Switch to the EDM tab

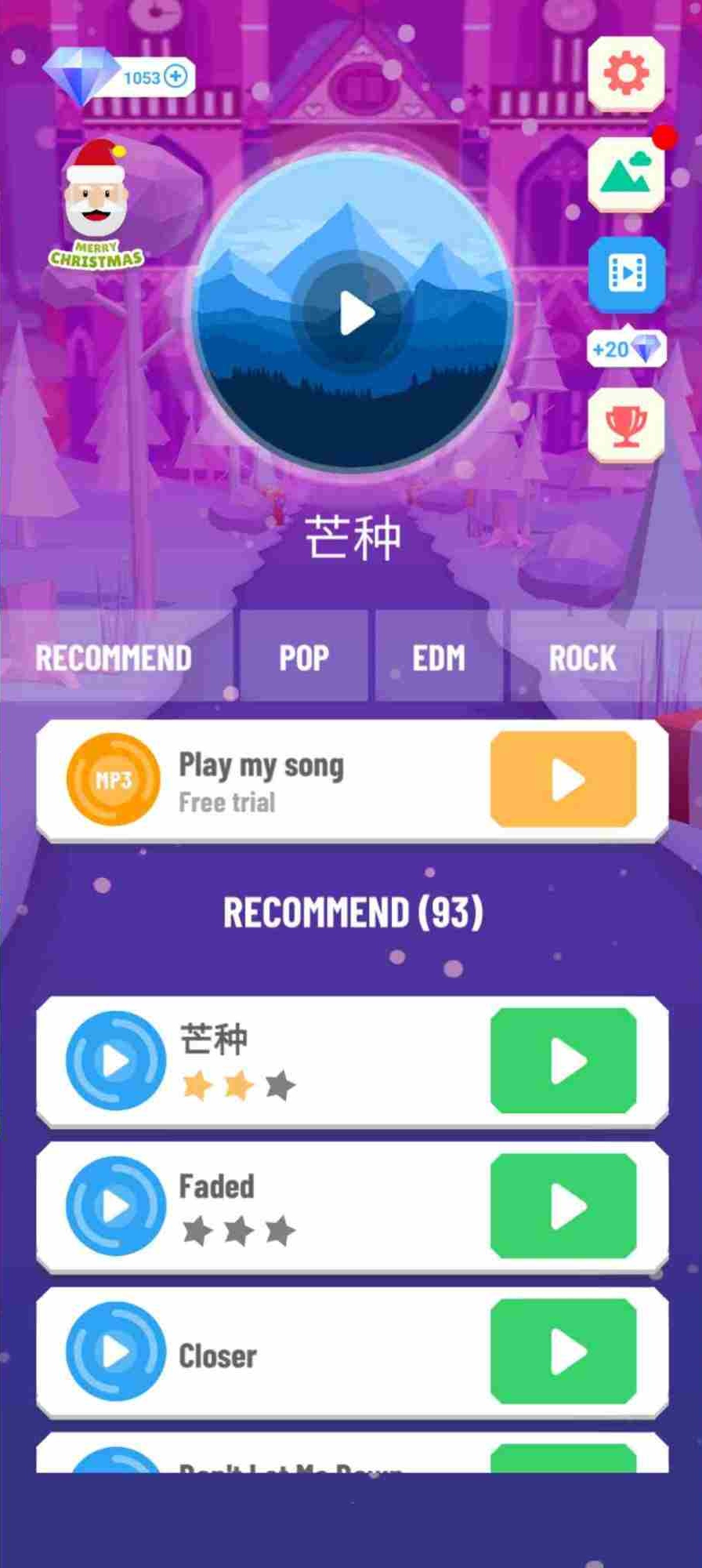point(439,658)
